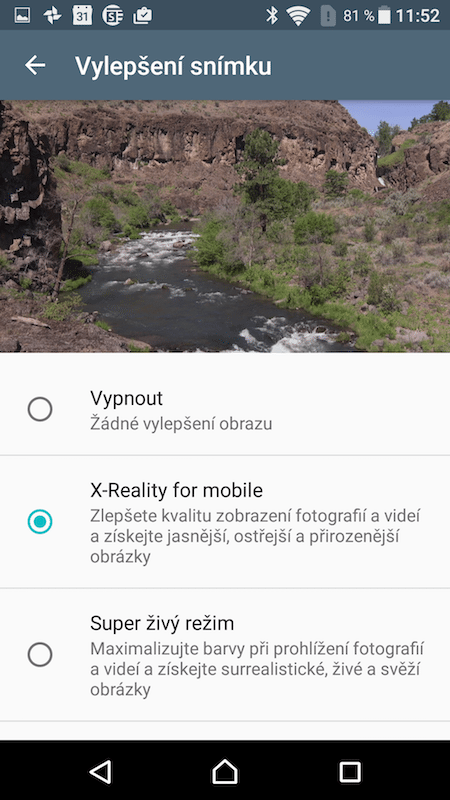Screen dimensions: 450x800
Task: Select the Vypnout option
Action: [x=225, y=409]
